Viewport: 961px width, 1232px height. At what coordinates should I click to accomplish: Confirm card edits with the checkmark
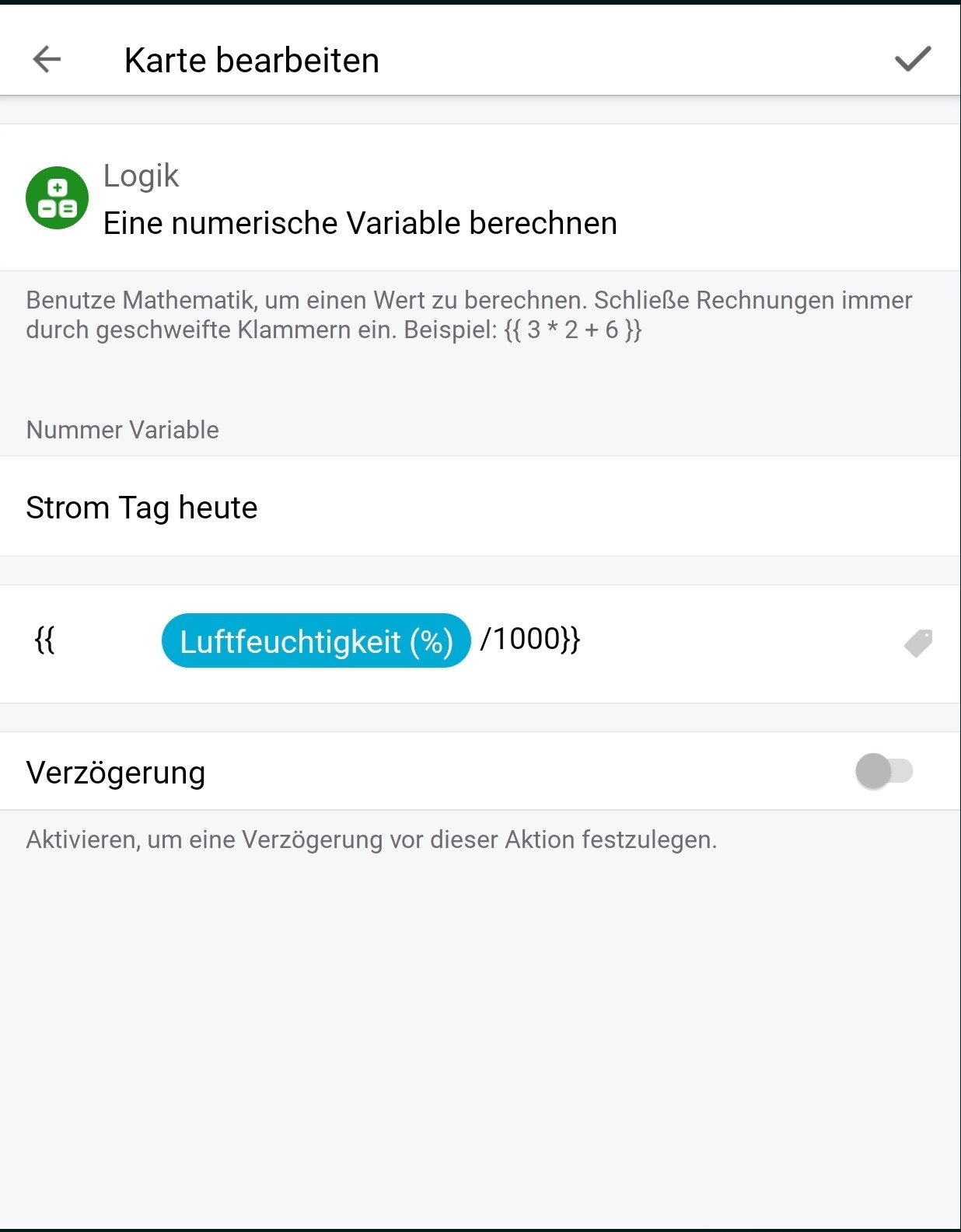912,59
